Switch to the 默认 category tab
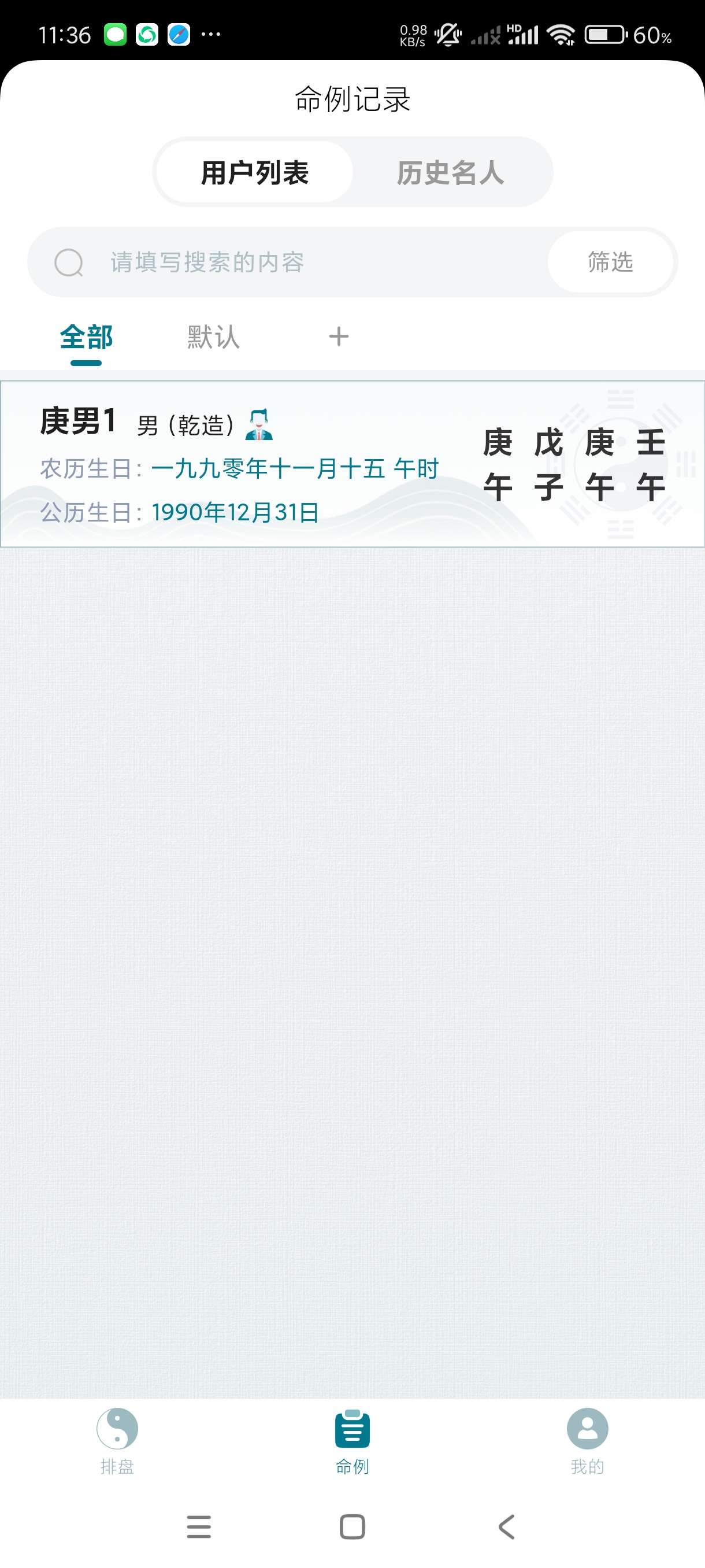 (213, 338)
